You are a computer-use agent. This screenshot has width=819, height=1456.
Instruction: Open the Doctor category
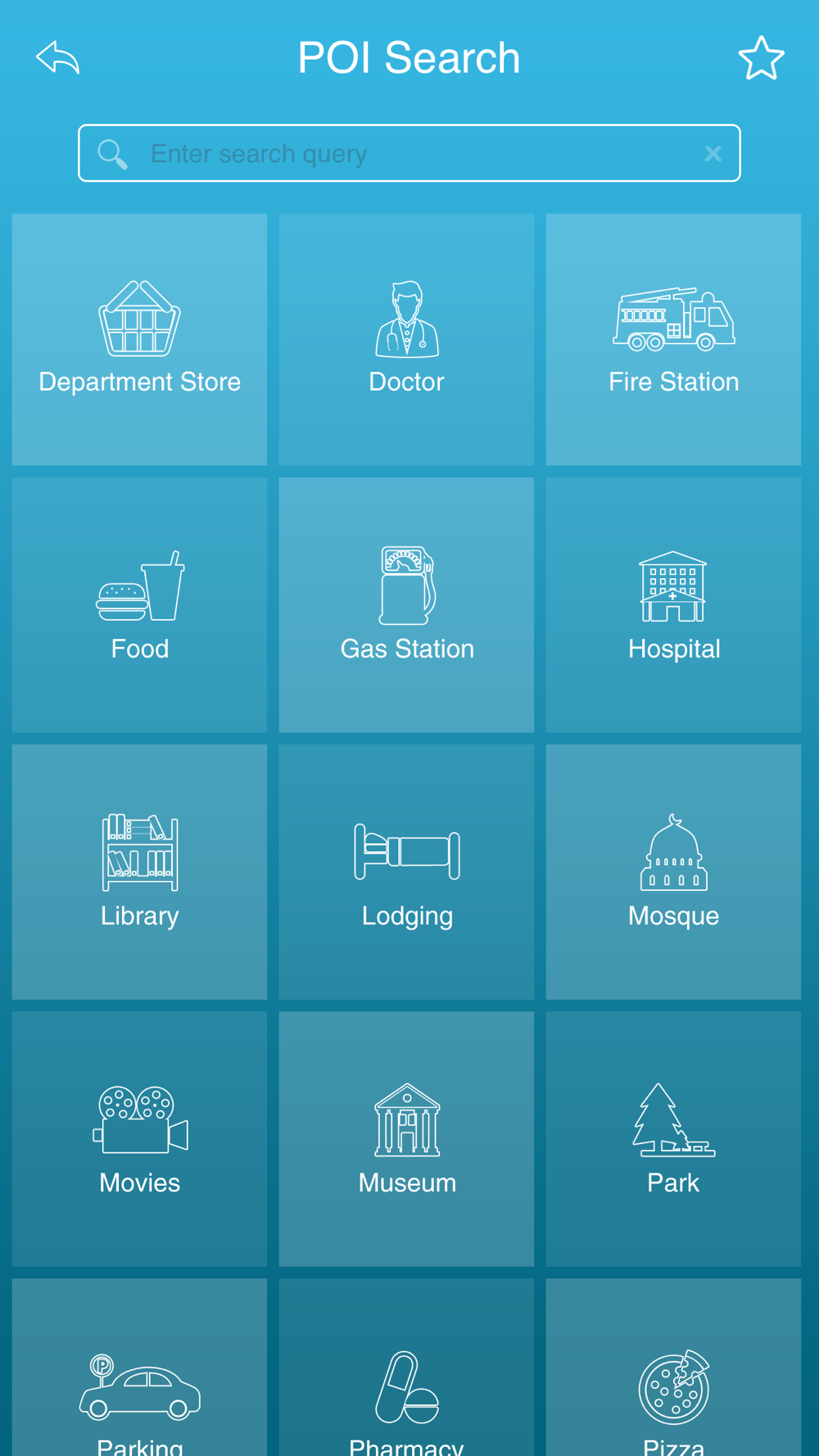[x=406, y=340]
